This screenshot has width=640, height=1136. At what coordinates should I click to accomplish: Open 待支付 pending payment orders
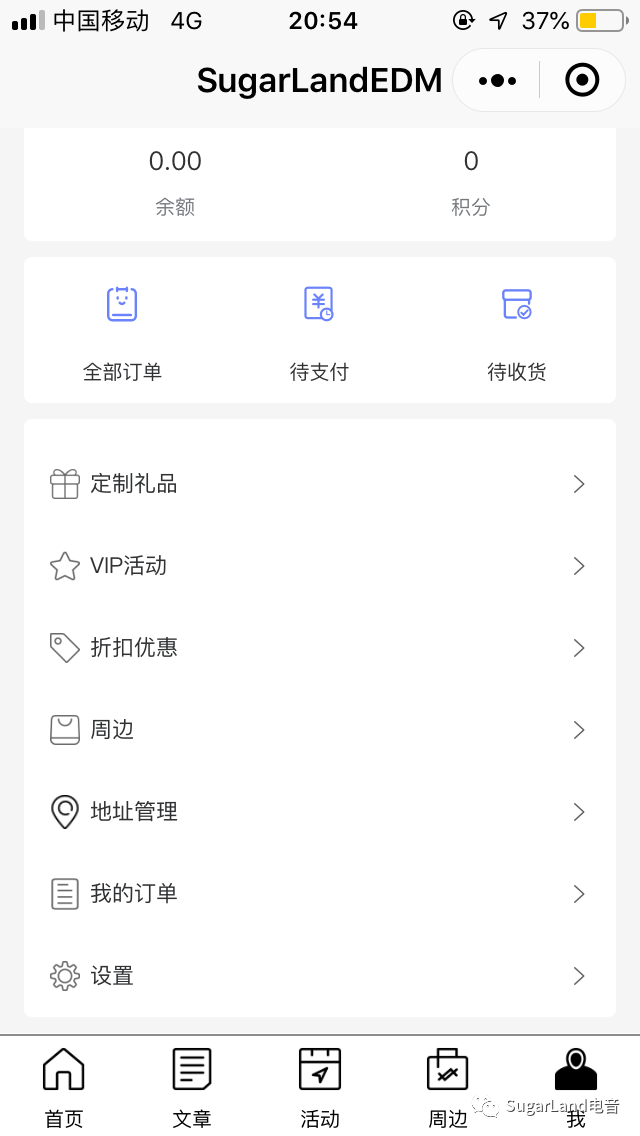[x=319, y=331]
